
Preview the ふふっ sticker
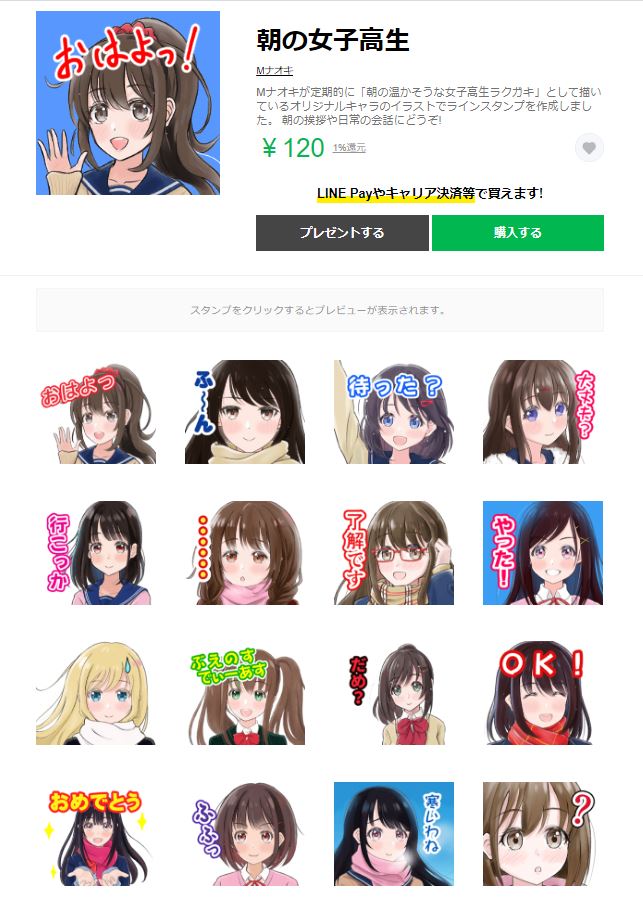tap(245, 834)
